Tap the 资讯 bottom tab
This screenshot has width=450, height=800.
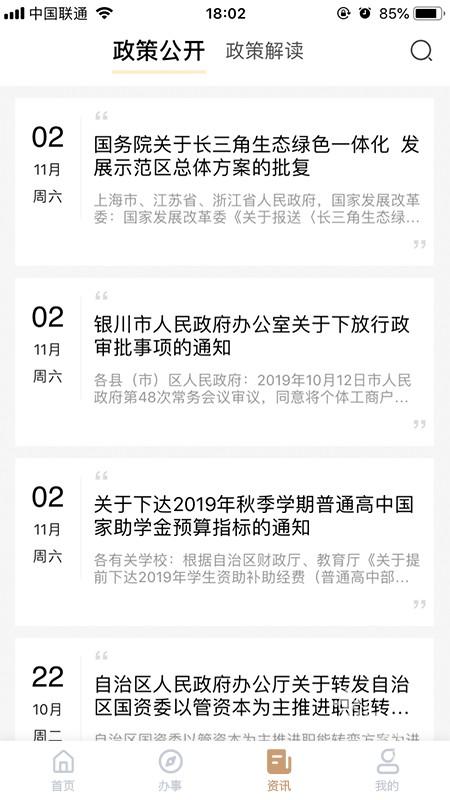coord(279,770)
